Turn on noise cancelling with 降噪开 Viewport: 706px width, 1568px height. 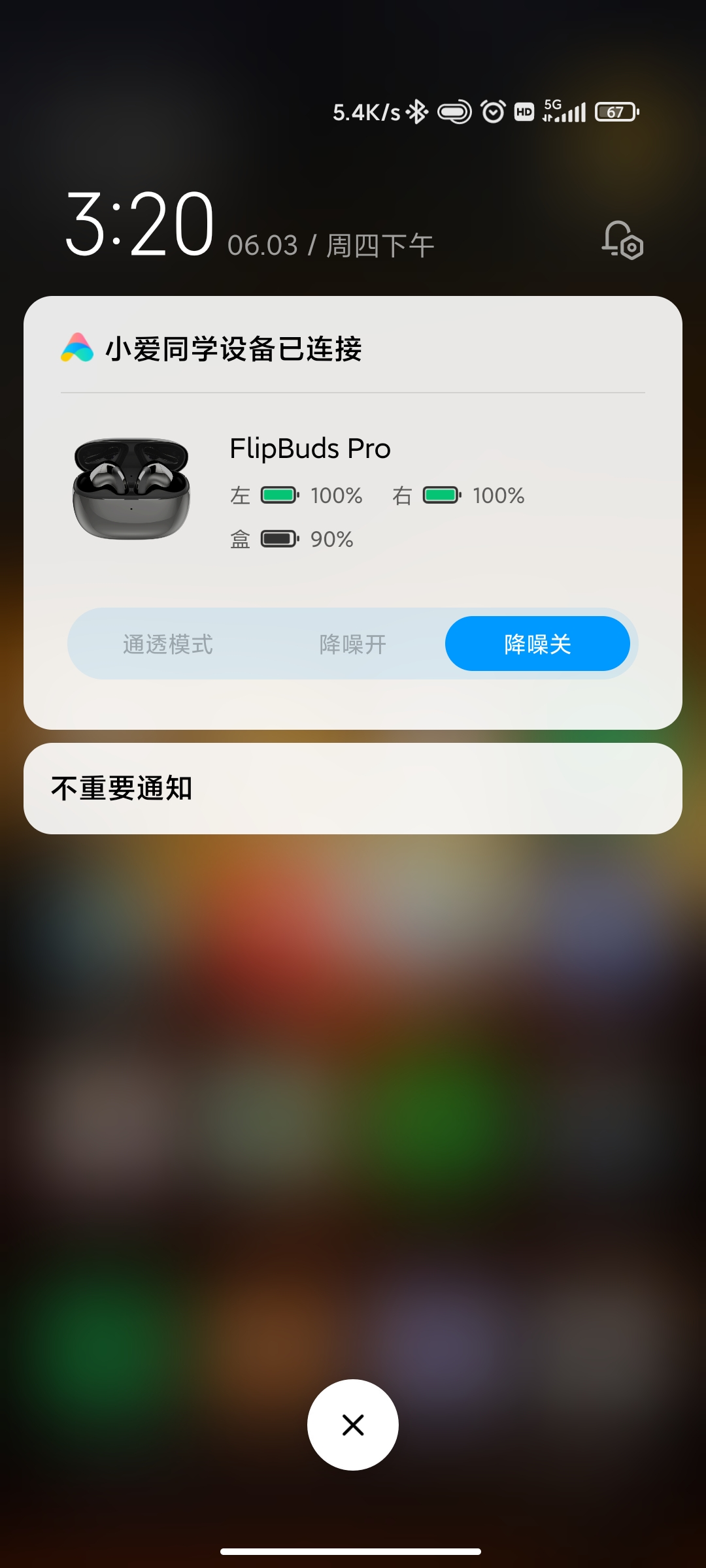353,644
